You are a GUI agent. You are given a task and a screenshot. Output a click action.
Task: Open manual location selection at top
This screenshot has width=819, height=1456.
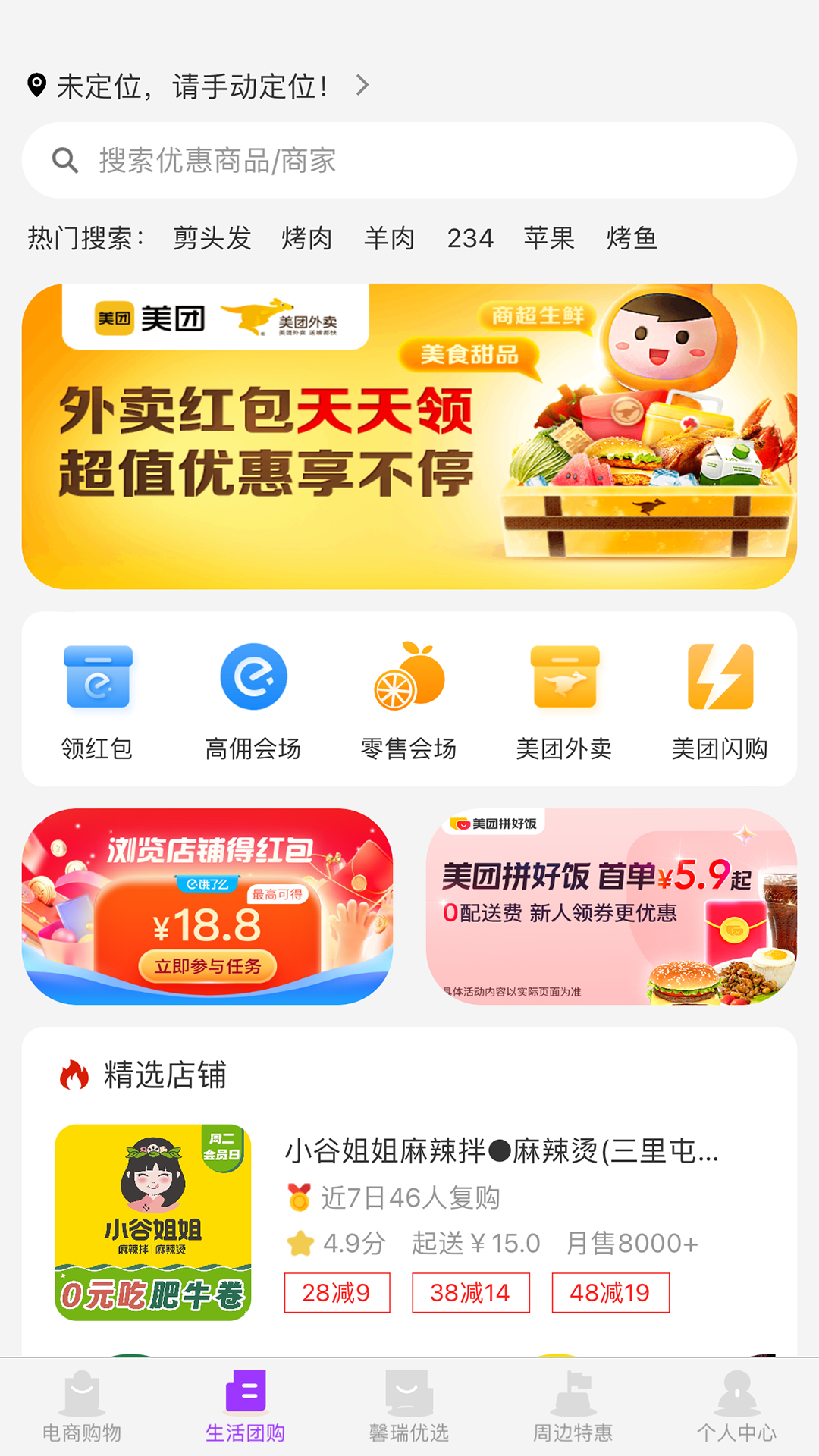pyautogui.click(x=197, y=86)
